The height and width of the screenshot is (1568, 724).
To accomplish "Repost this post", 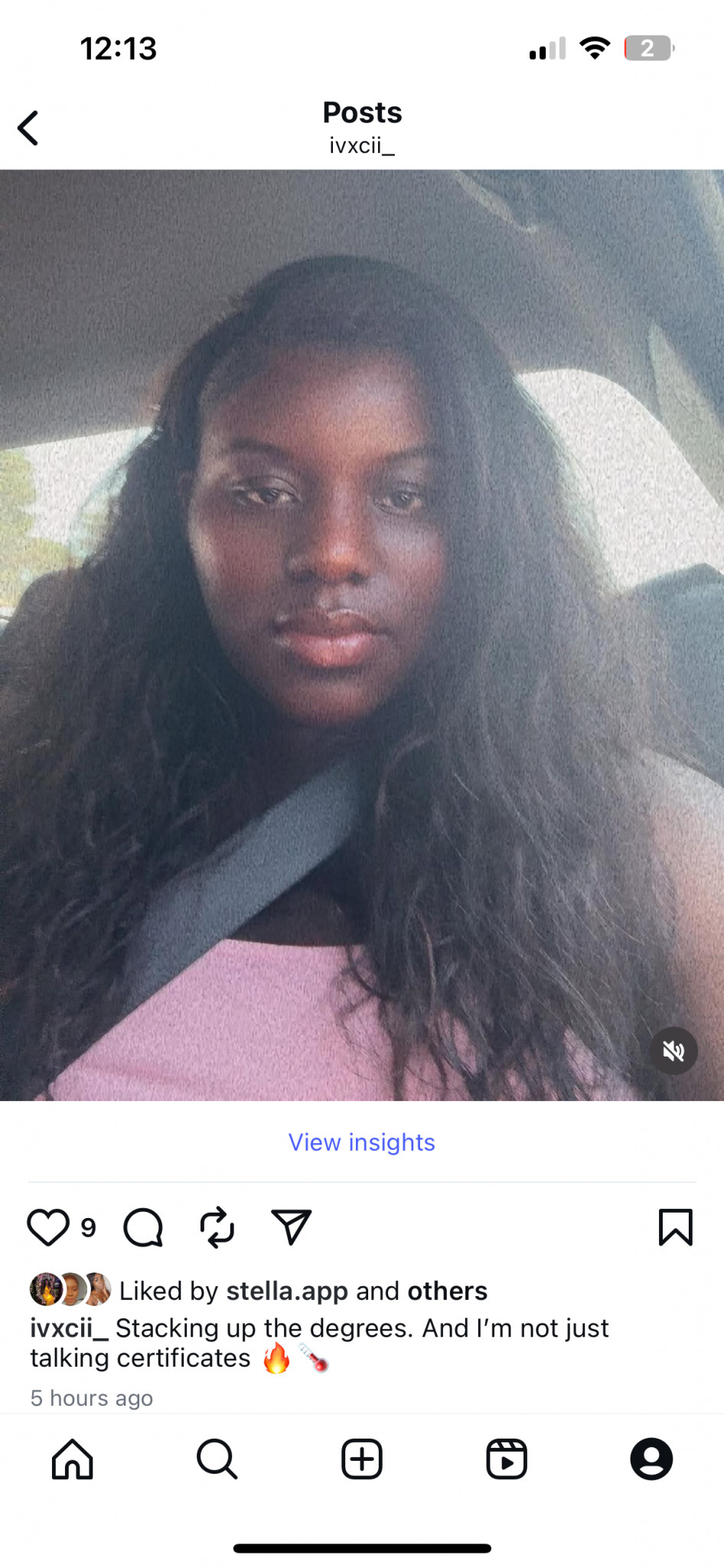I will [x=217, y=1227].
